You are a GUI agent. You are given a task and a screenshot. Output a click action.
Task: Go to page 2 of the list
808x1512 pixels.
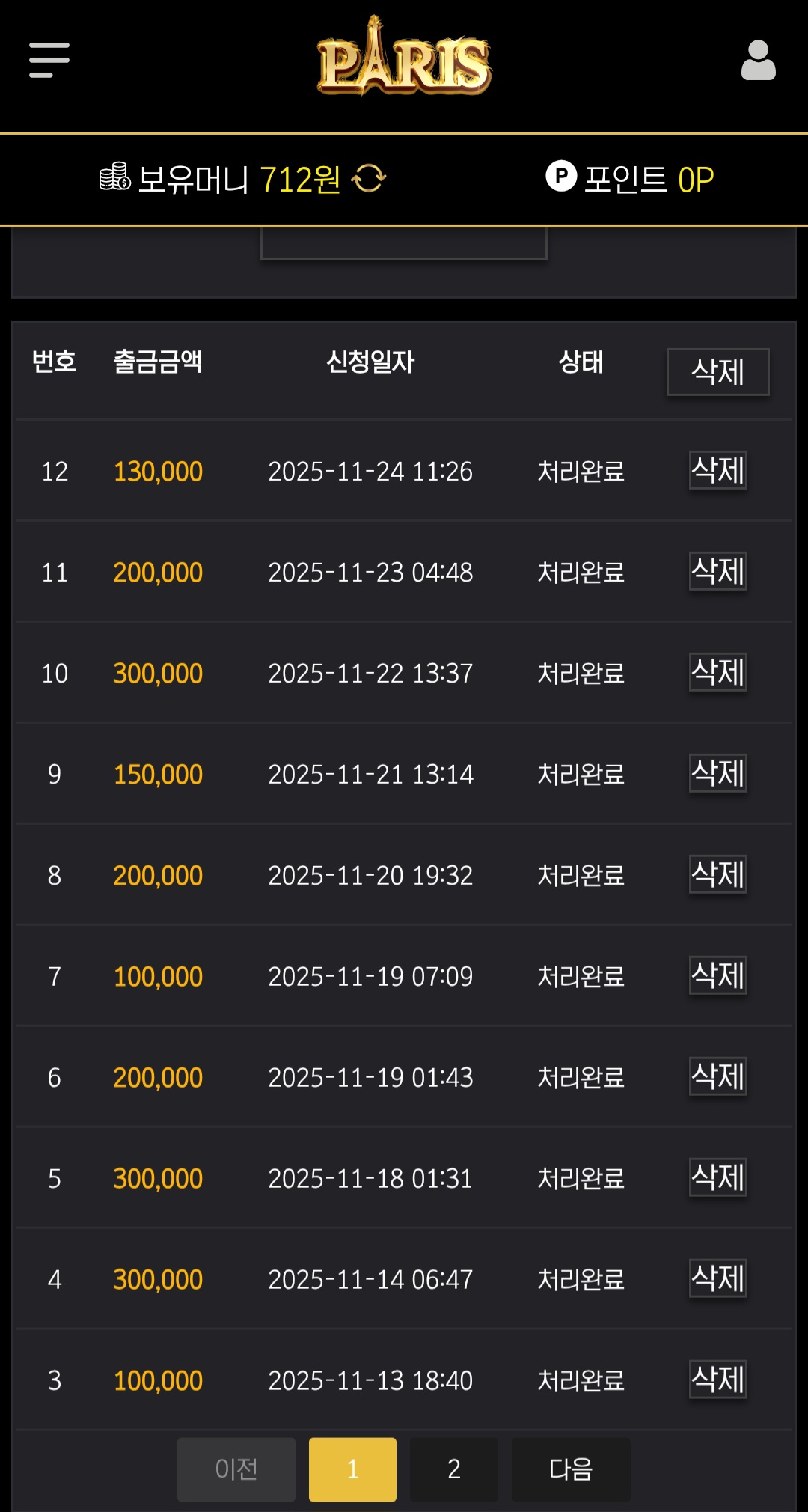[453, 1469]
